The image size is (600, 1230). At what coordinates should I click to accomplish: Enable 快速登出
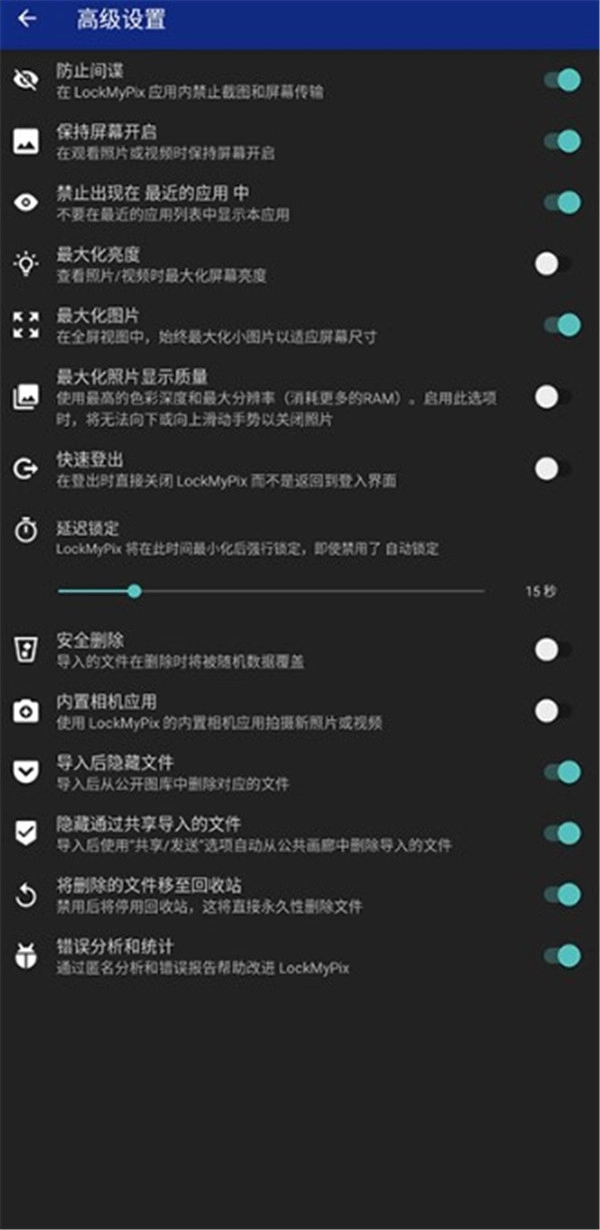click(x=553, y=469)
